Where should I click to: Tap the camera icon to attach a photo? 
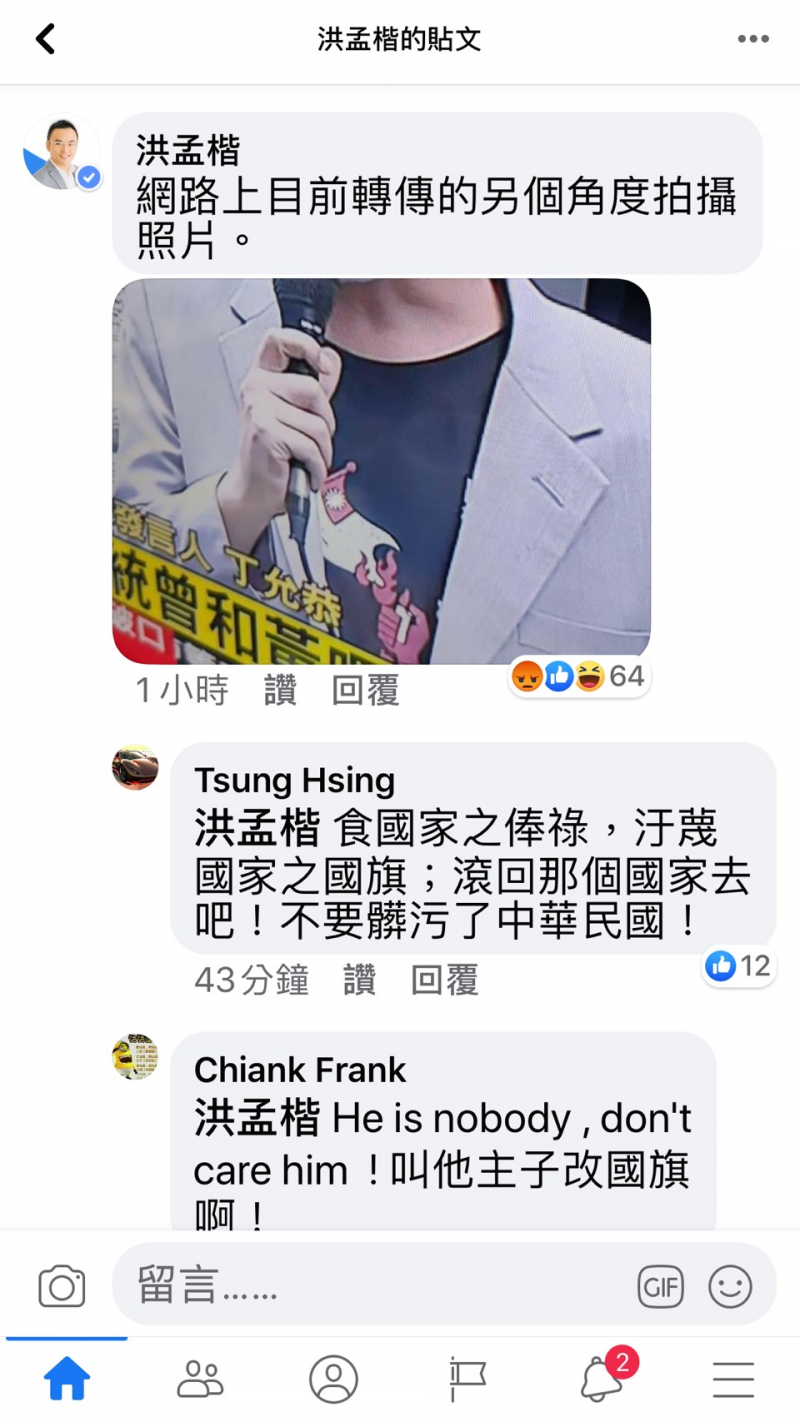[62, 1286]
